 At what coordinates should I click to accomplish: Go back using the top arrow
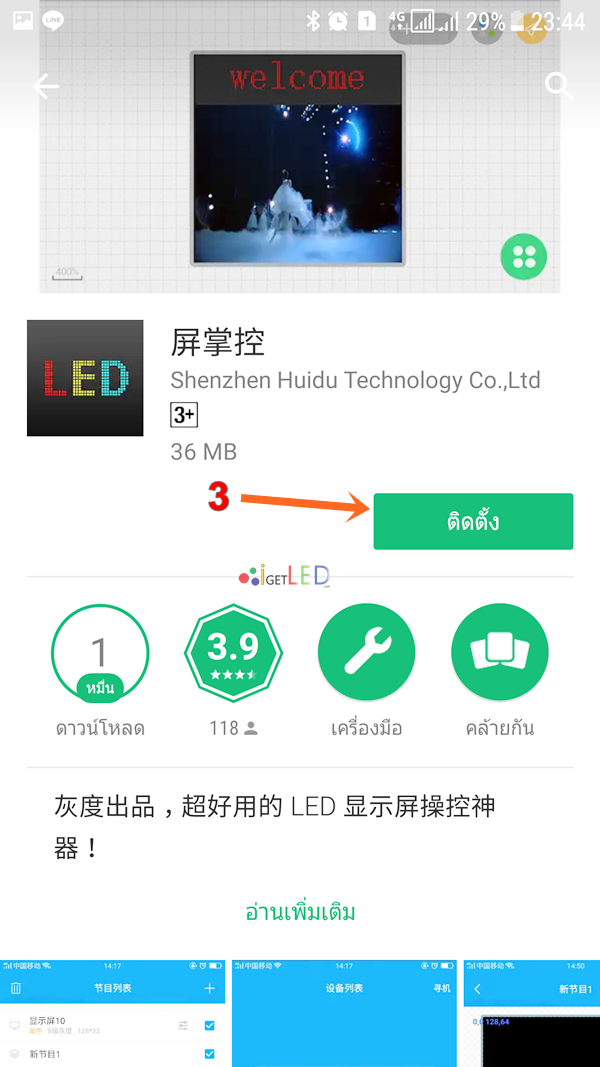point(46,87)
